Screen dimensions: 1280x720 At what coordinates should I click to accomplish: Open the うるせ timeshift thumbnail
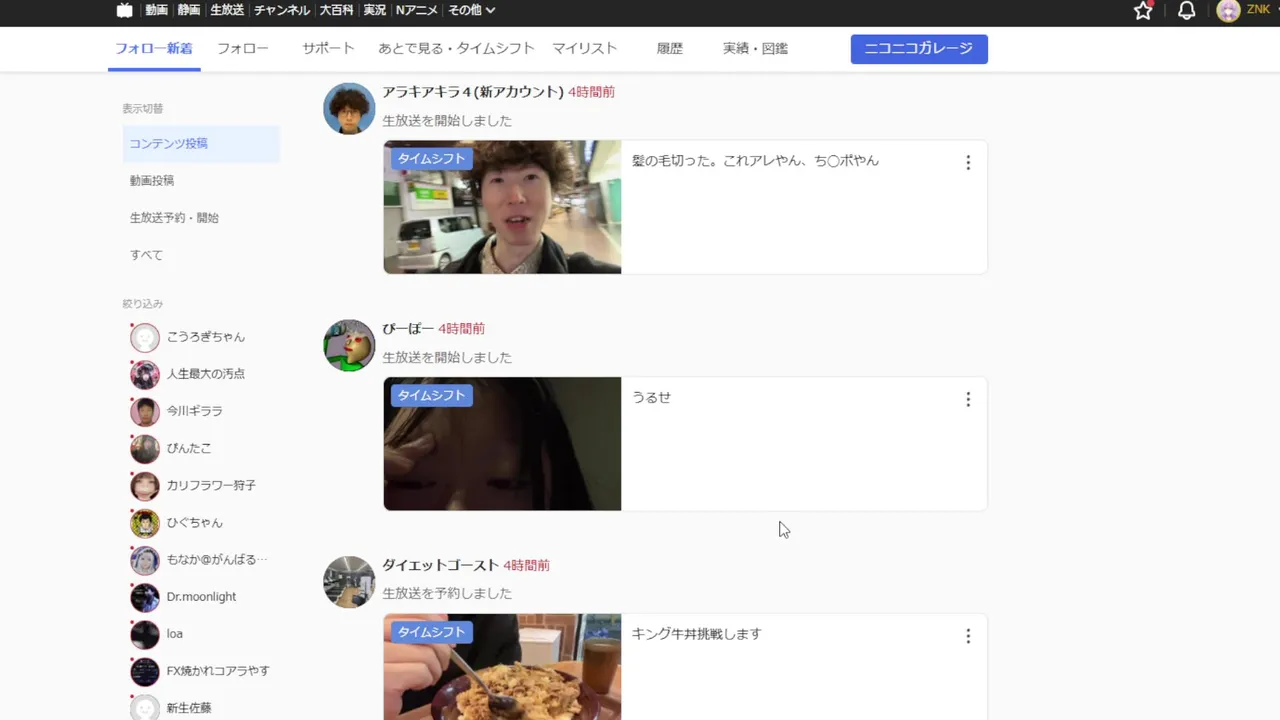502,444
